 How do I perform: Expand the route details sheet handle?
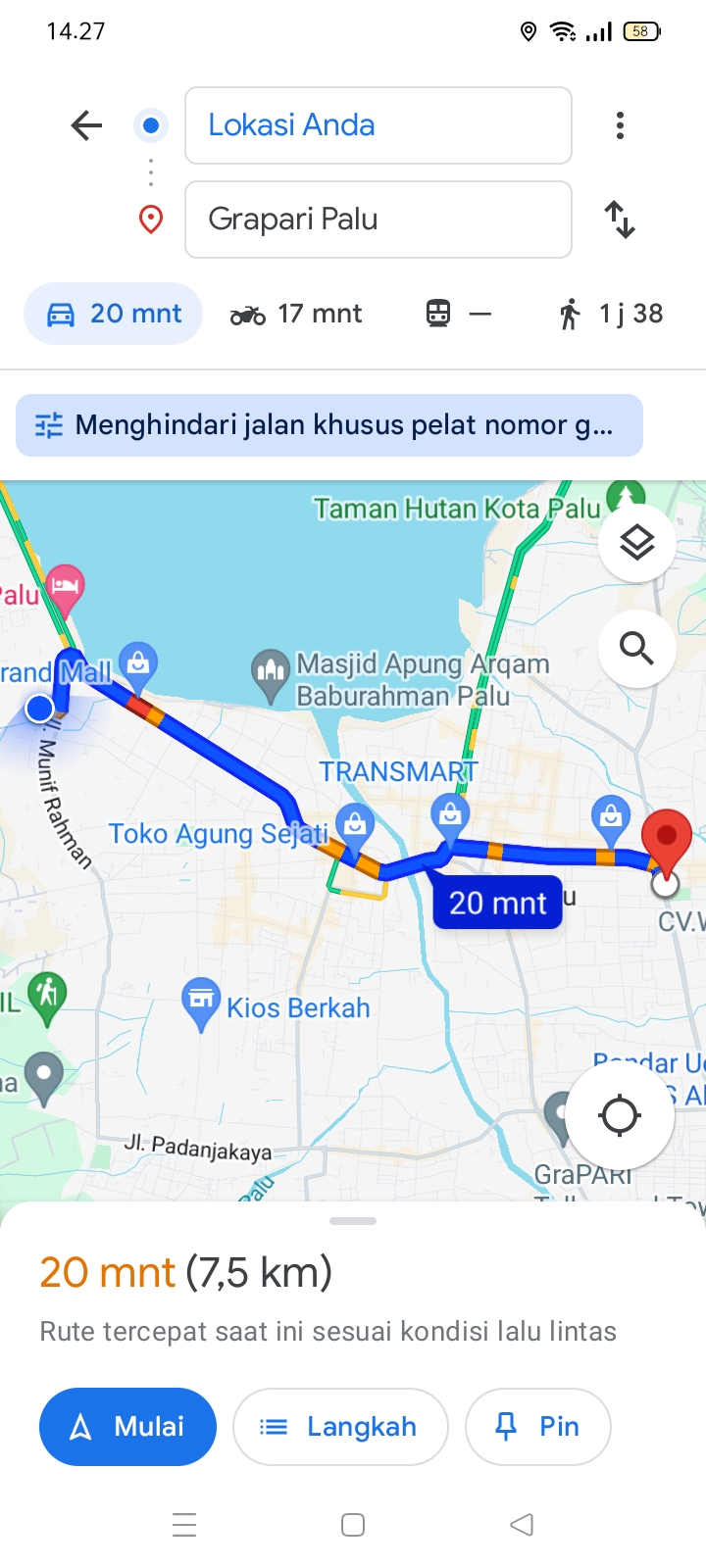point(353,1221)
